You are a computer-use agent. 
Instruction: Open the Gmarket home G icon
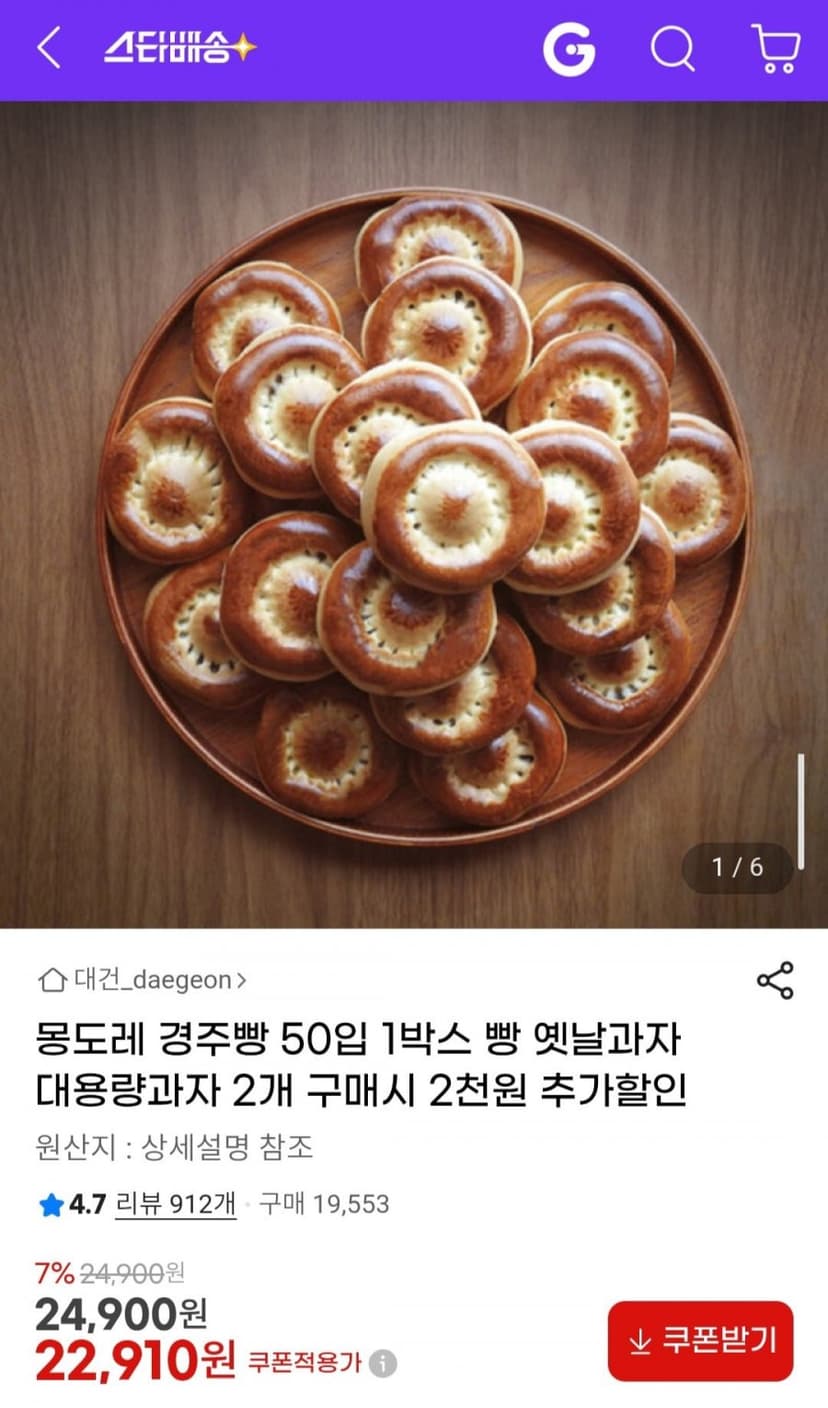[x=569, y=49]
